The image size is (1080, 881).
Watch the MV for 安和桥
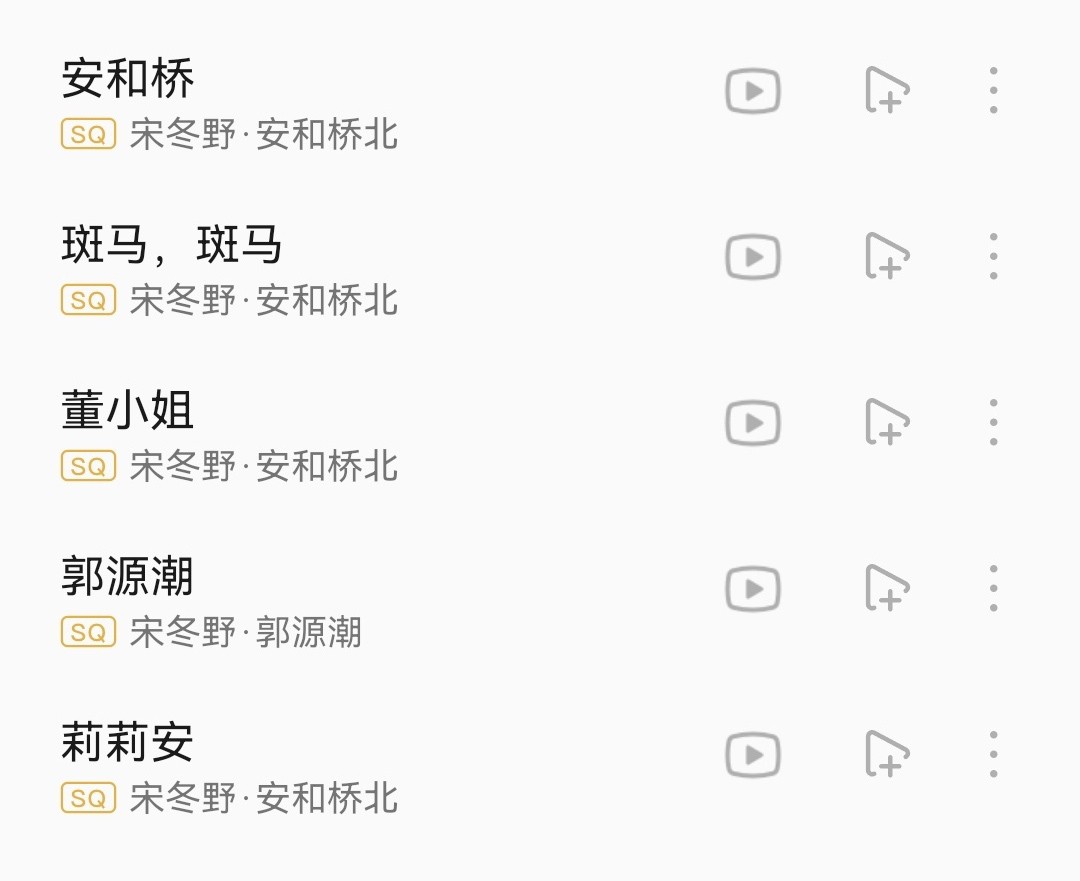(752, 92)
